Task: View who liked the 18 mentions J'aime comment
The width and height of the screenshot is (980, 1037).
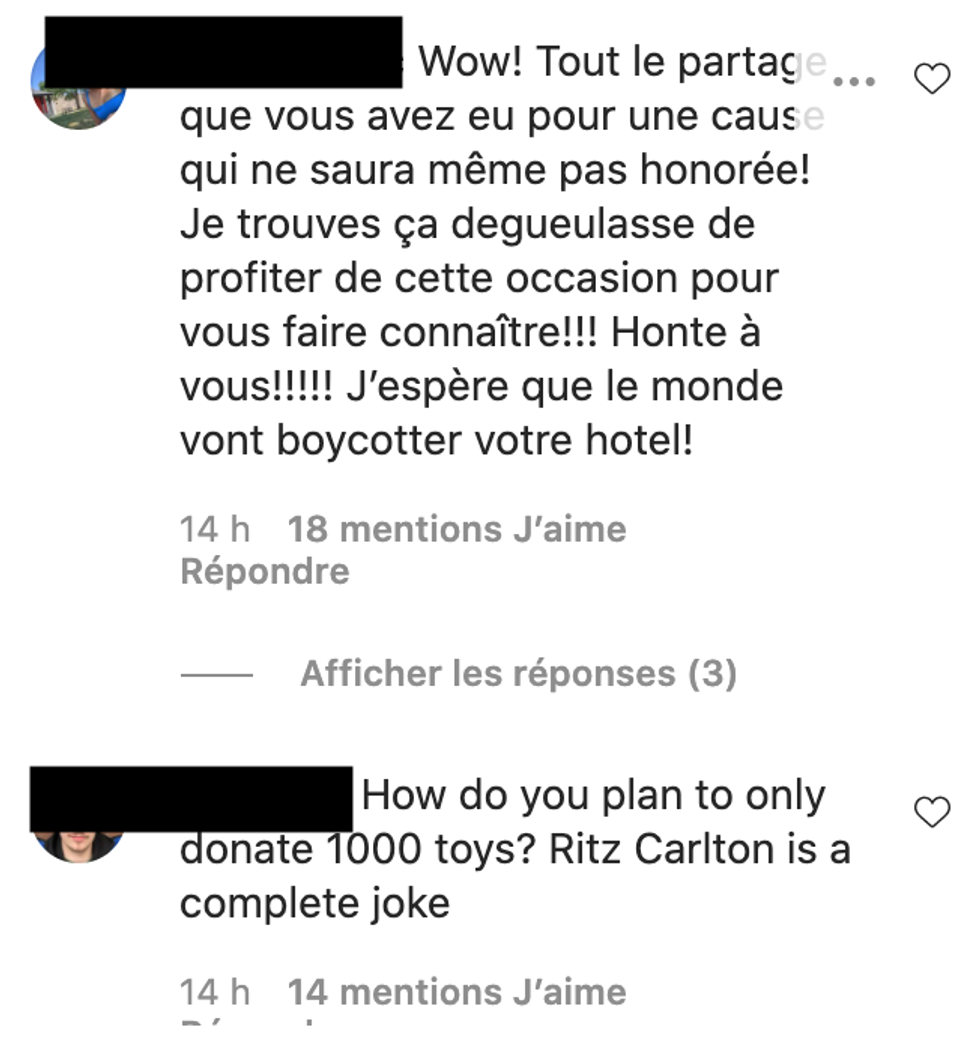Action: [x=456, y=529]
